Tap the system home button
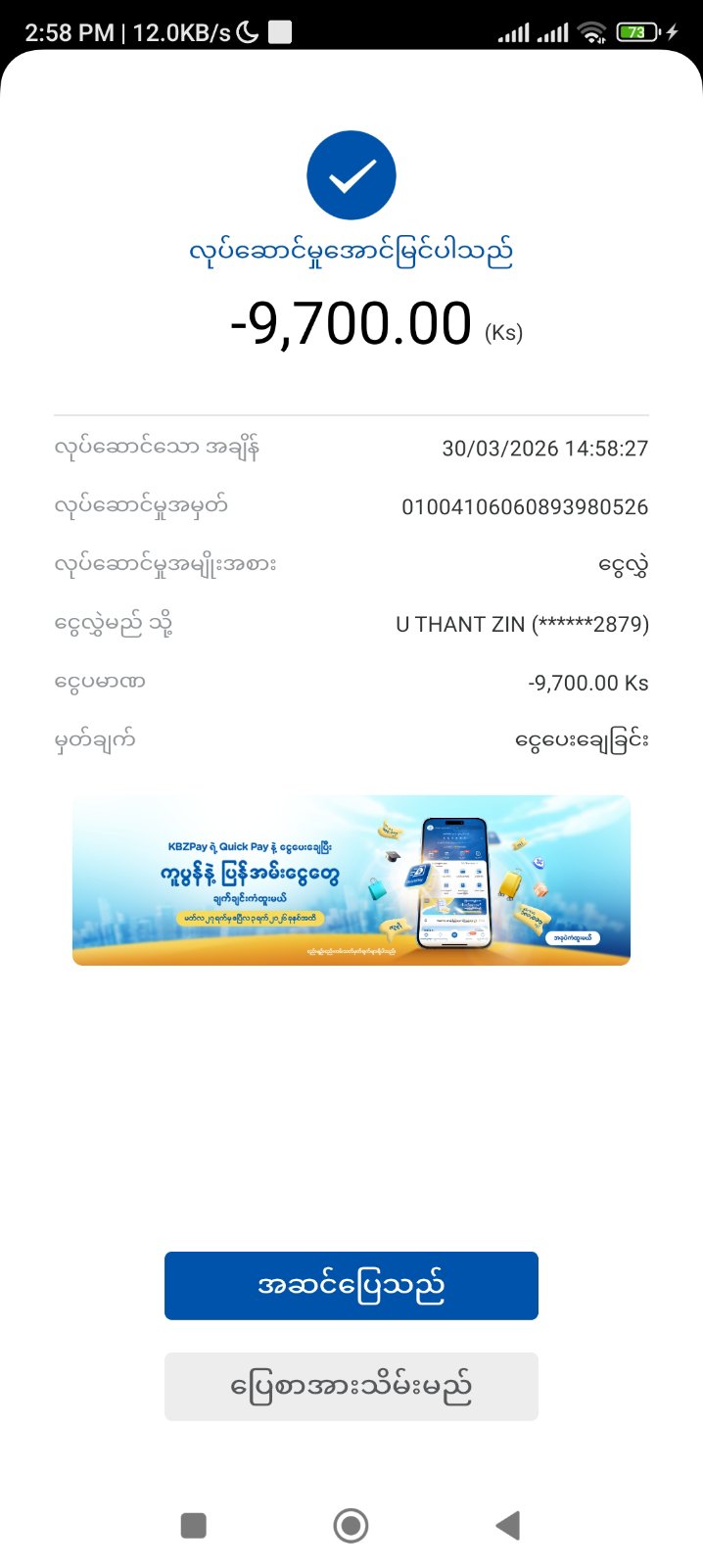The height and width of the screenshot is (1568, 703). point(351,1525)
